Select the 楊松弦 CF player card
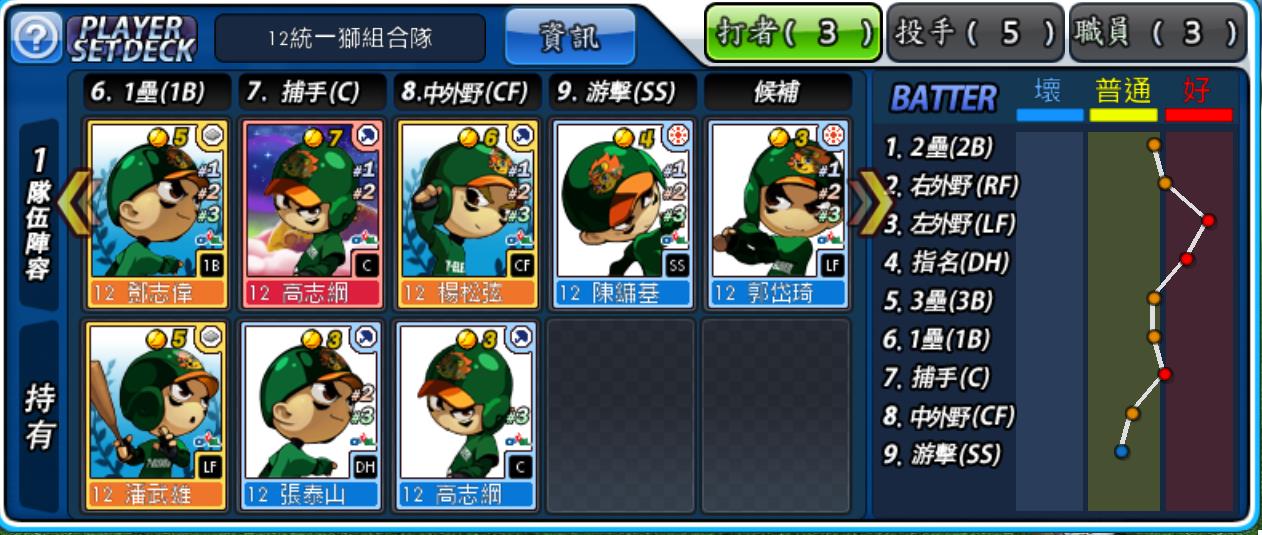Viewport: 1262px width, 535px height. 467,212
